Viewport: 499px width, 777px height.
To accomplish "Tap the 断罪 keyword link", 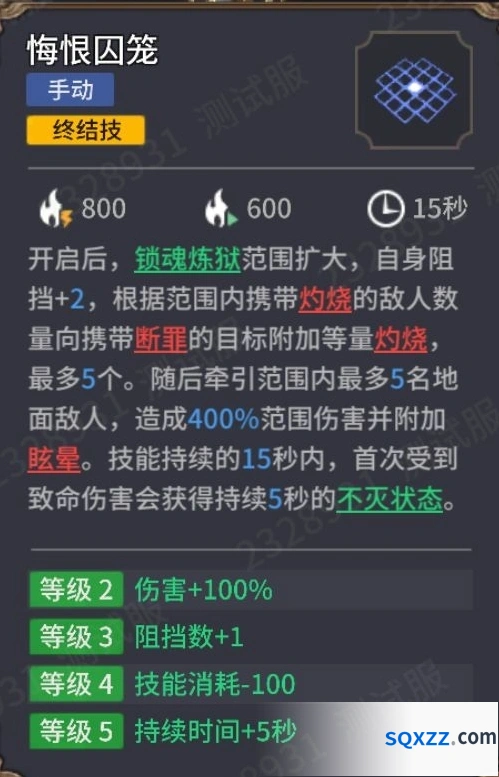I will pos(161,340).
